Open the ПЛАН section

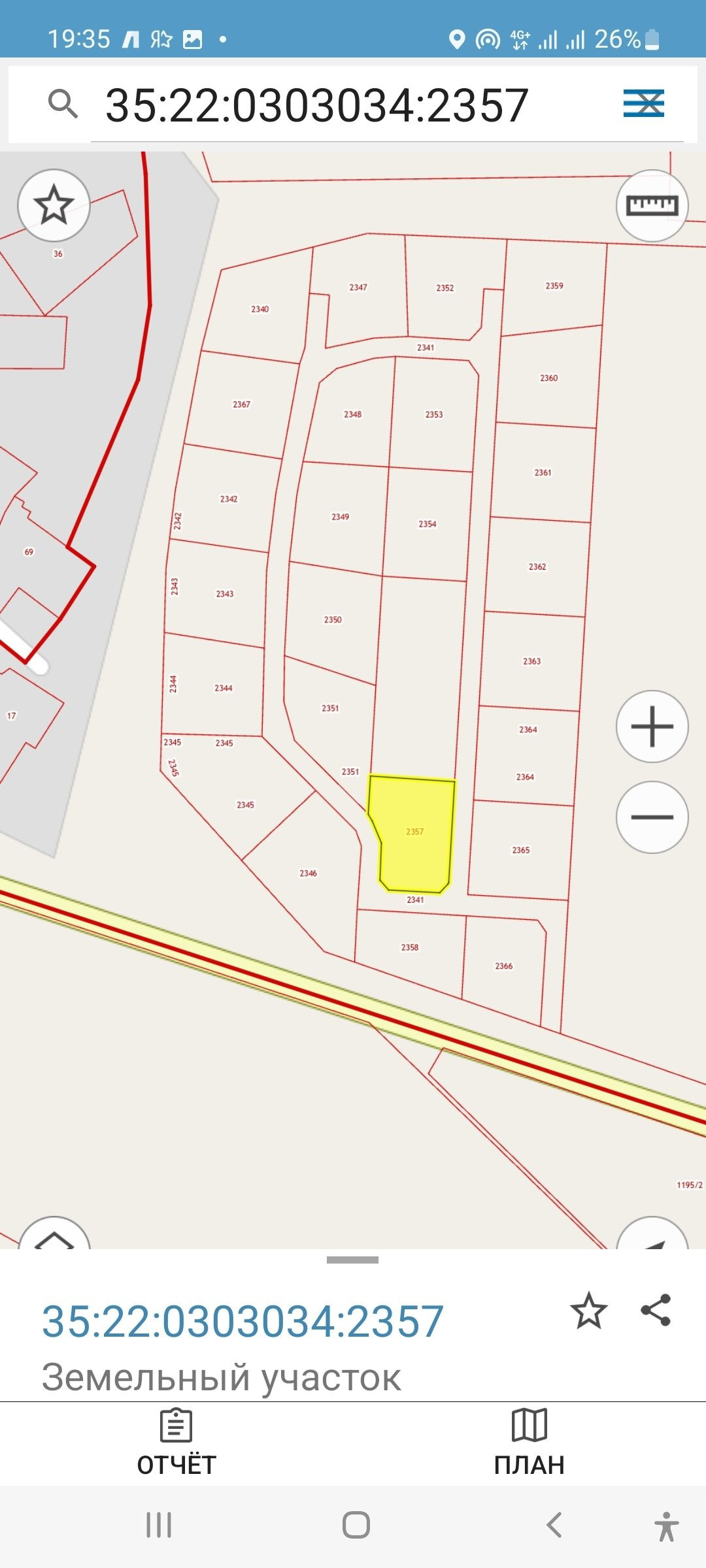tap(529, 1443)
